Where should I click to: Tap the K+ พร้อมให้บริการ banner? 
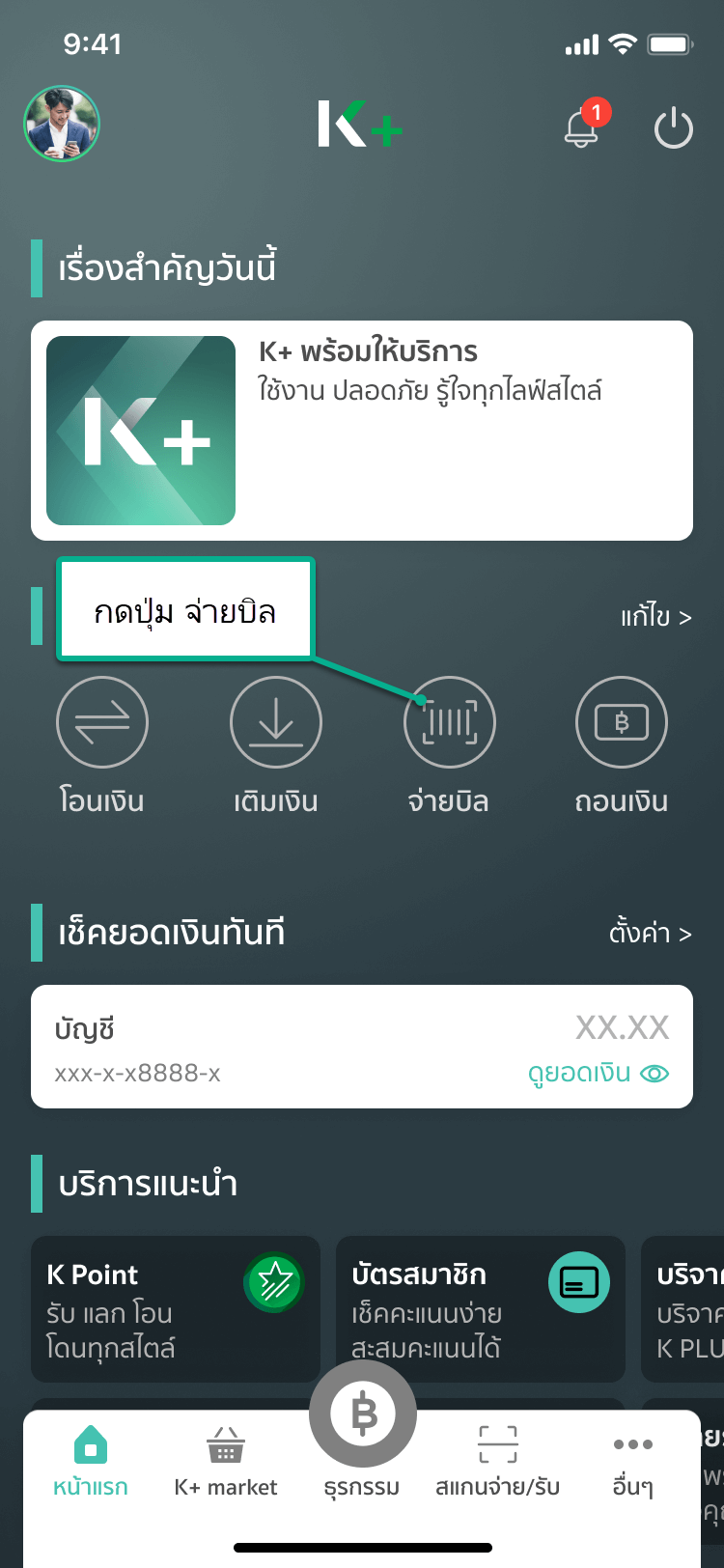pos(362,429)
